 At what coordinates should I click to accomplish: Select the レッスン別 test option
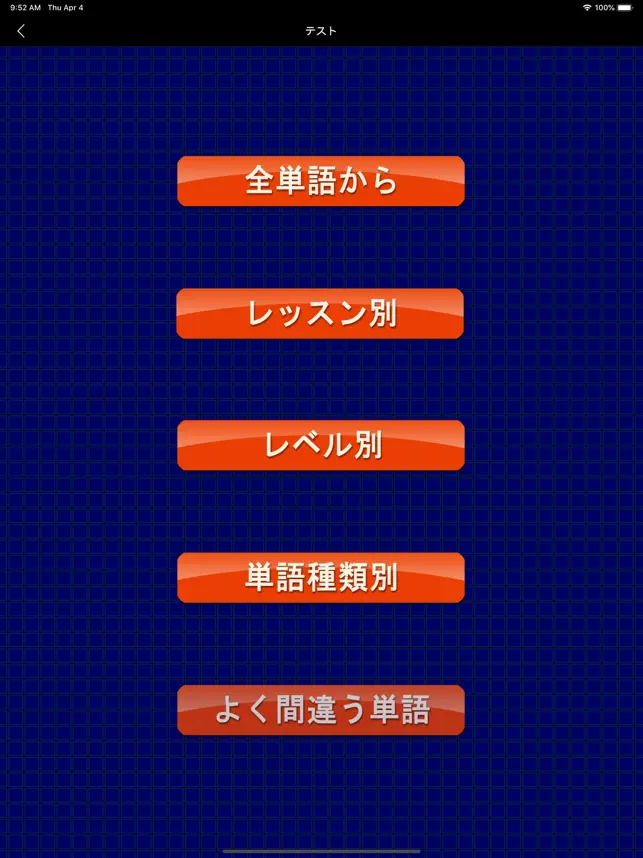321,313
